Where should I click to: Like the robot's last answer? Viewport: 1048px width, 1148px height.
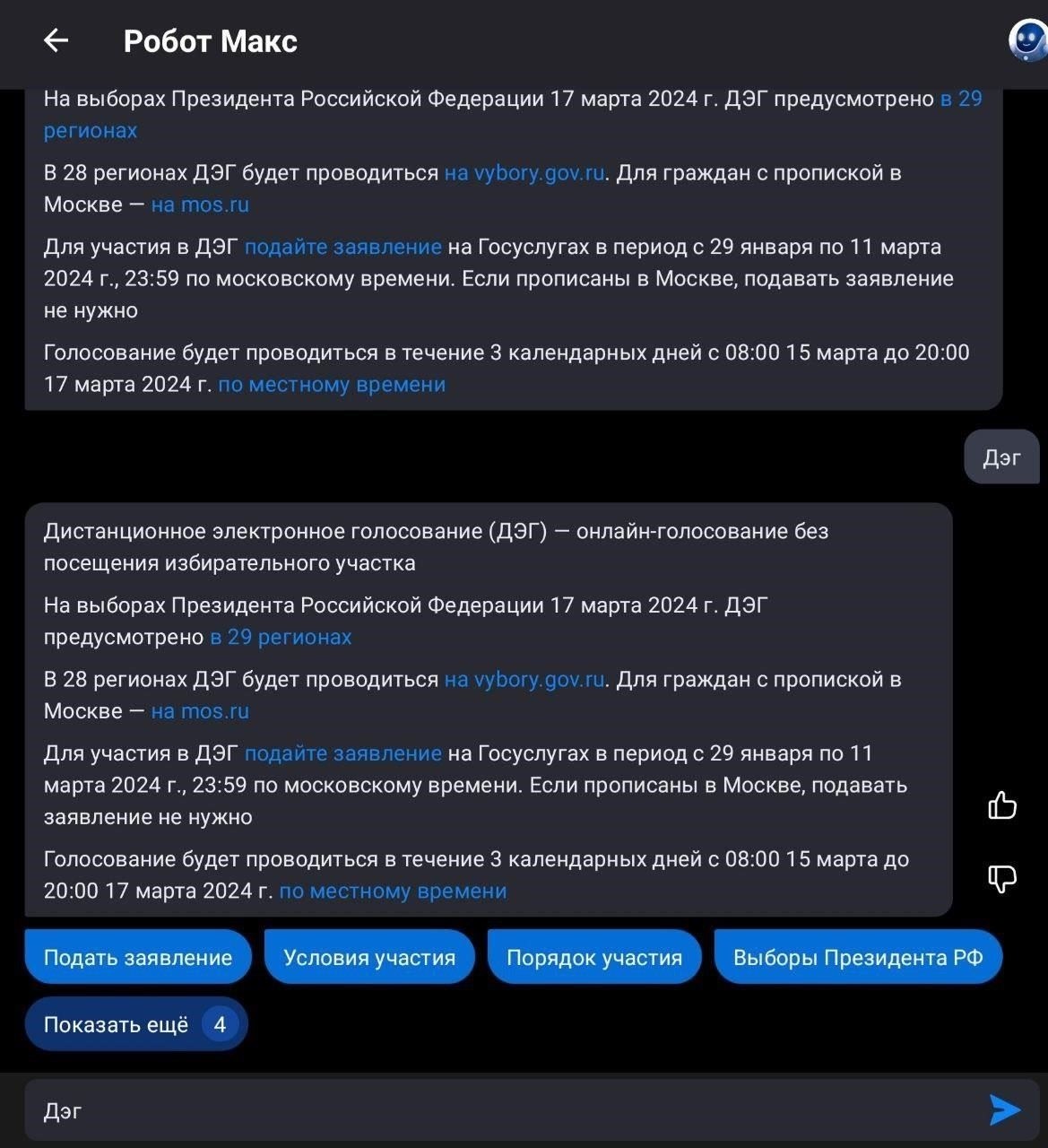[1001, 805]
